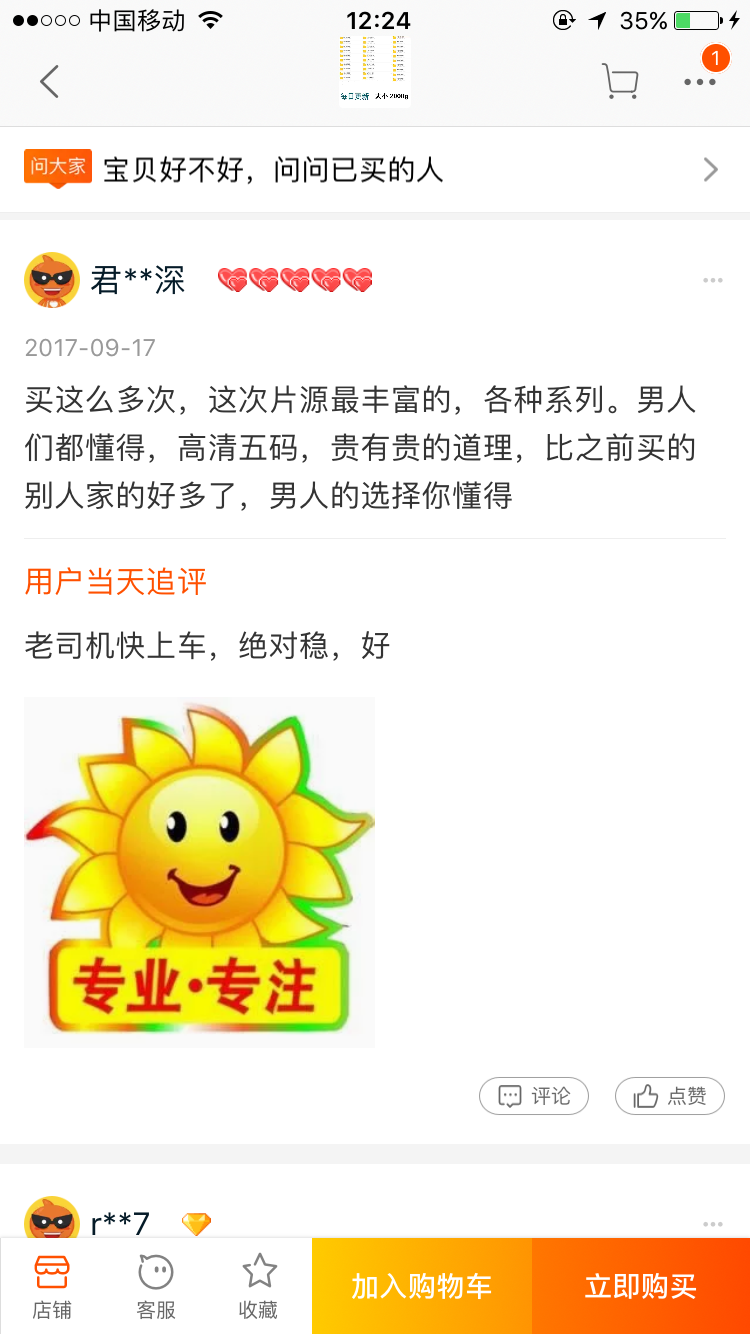The image size is (750, 1334).
Task: Open the top-right more options menu
Action: [x=700, y=81]
